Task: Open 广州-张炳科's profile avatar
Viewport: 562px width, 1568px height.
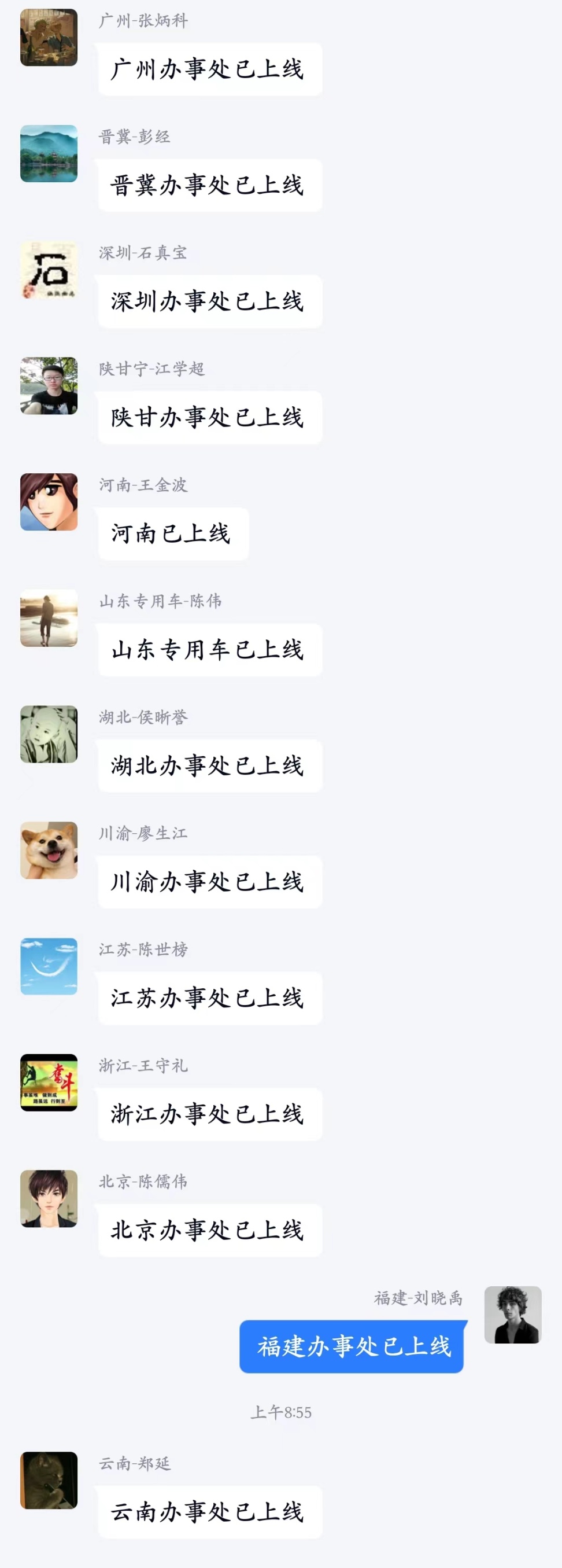Action: (49, 38)
